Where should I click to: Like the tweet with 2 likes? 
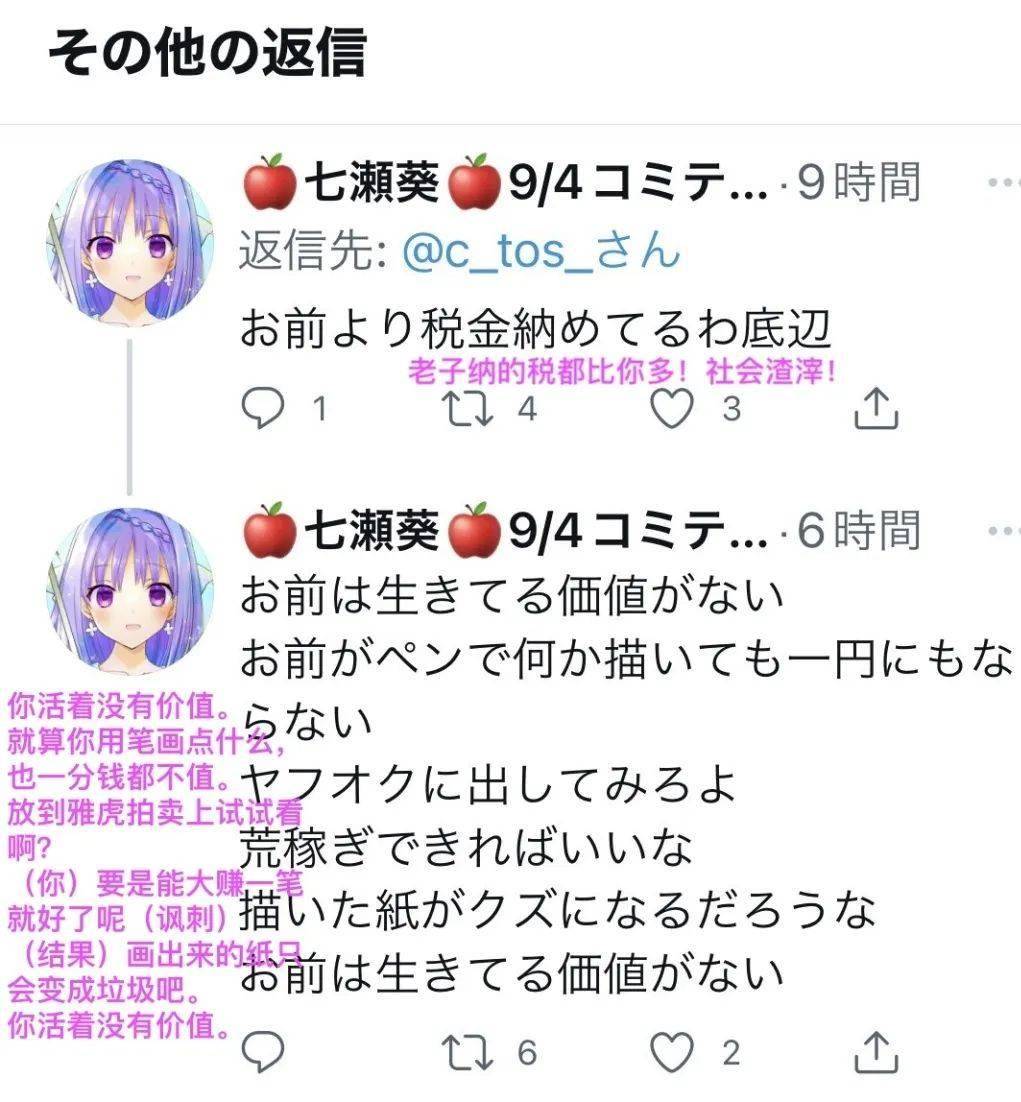[x=671, y=1052]
